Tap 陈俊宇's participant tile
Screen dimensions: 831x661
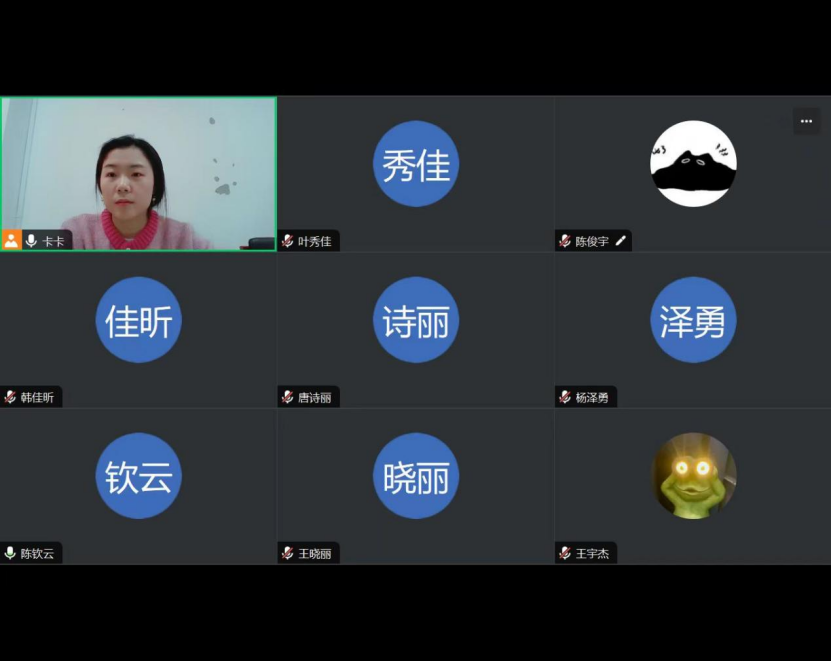tap(693, 173)
